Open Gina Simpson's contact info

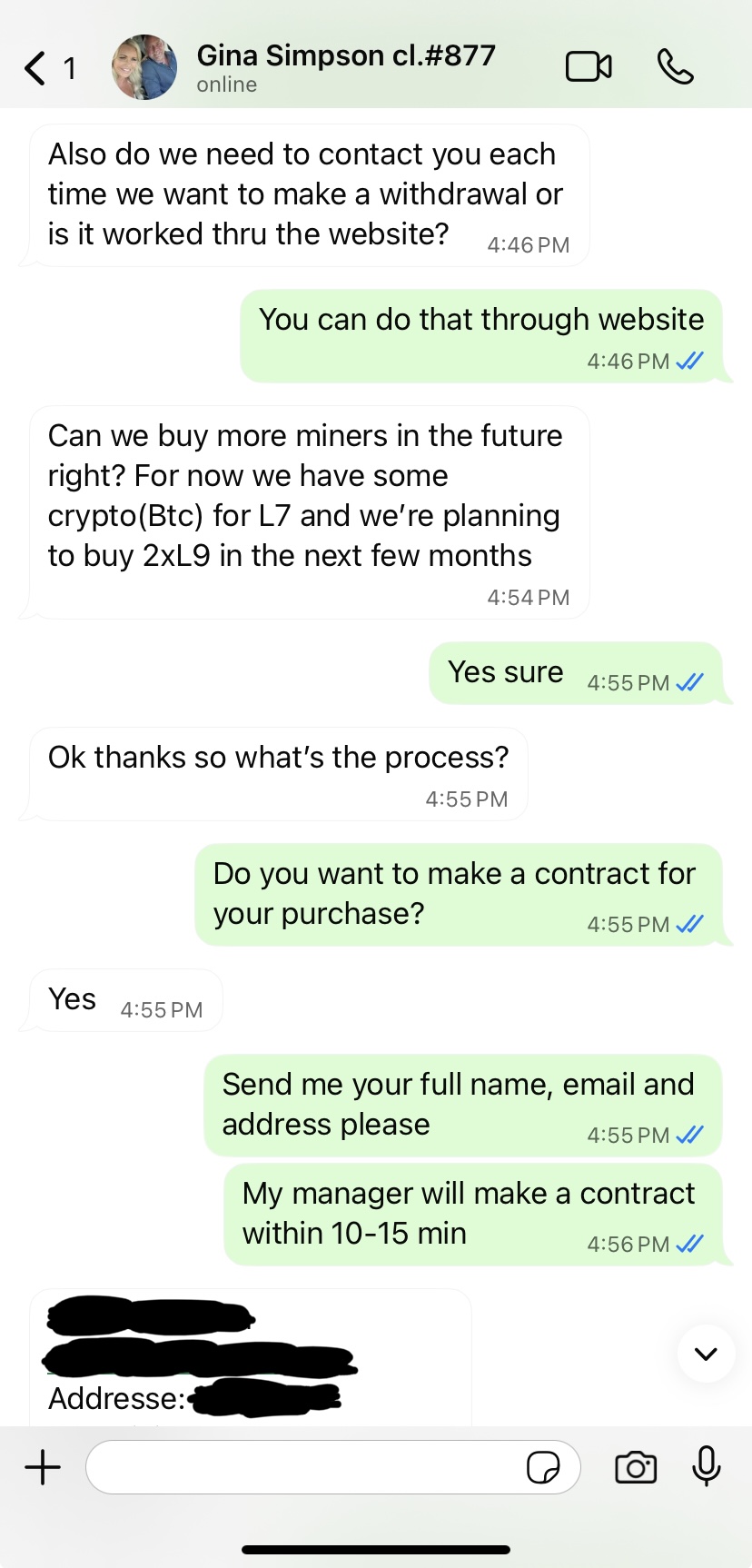(346, 67)
